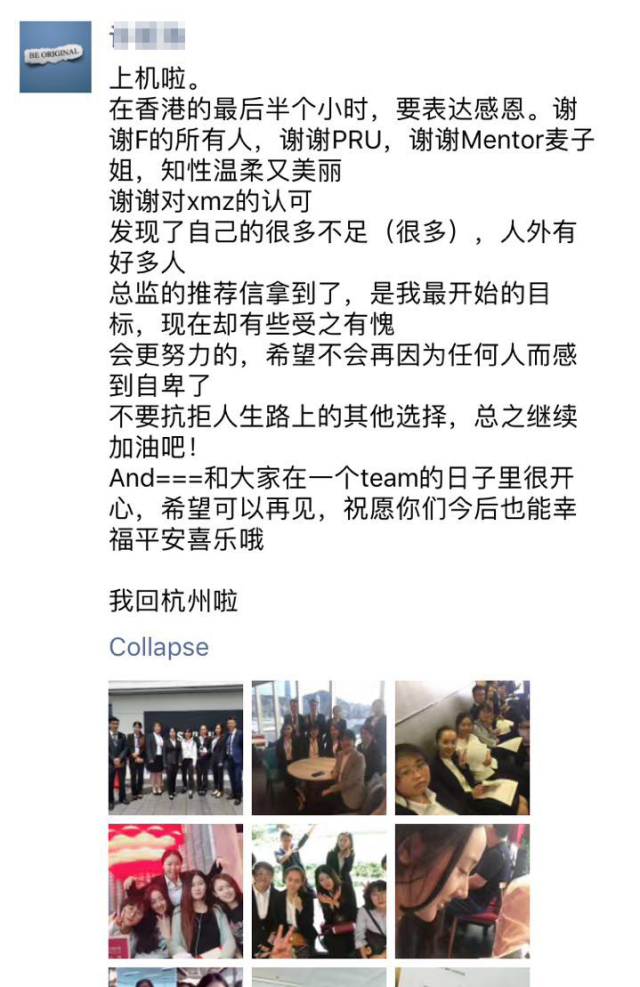
Task: Open the photo around the round table
Action: tap(319, 747)
